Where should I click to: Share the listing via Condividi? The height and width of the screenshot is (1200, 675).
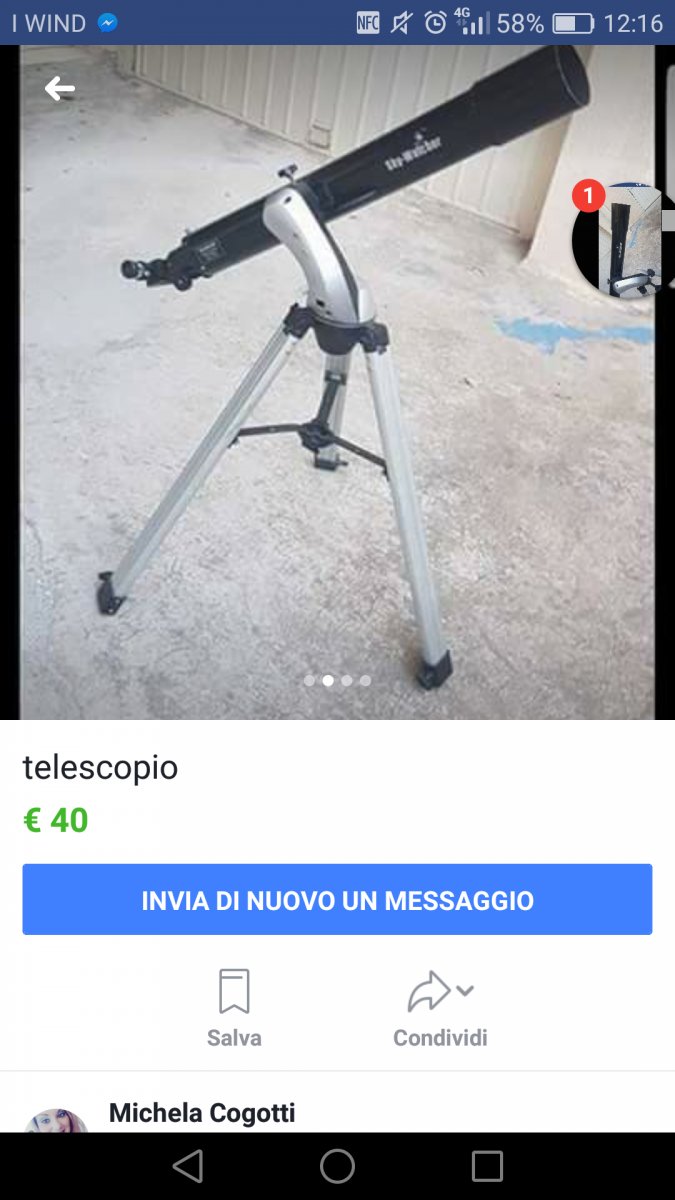(439, 1007)
